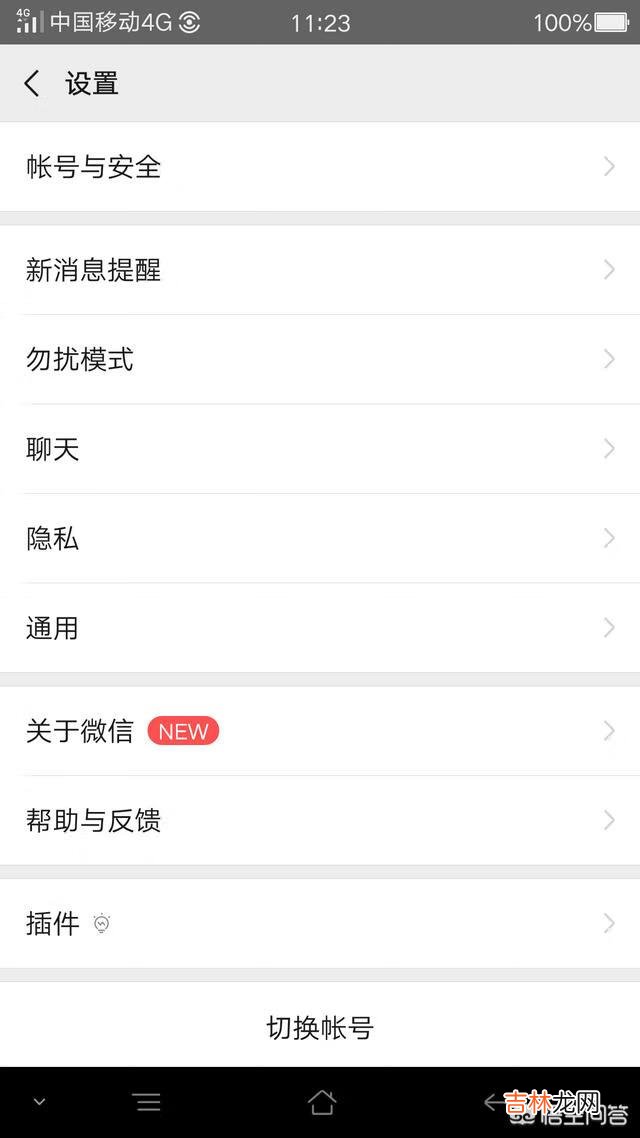Open 帐号与安全 settings

click(x=320, y=167)
